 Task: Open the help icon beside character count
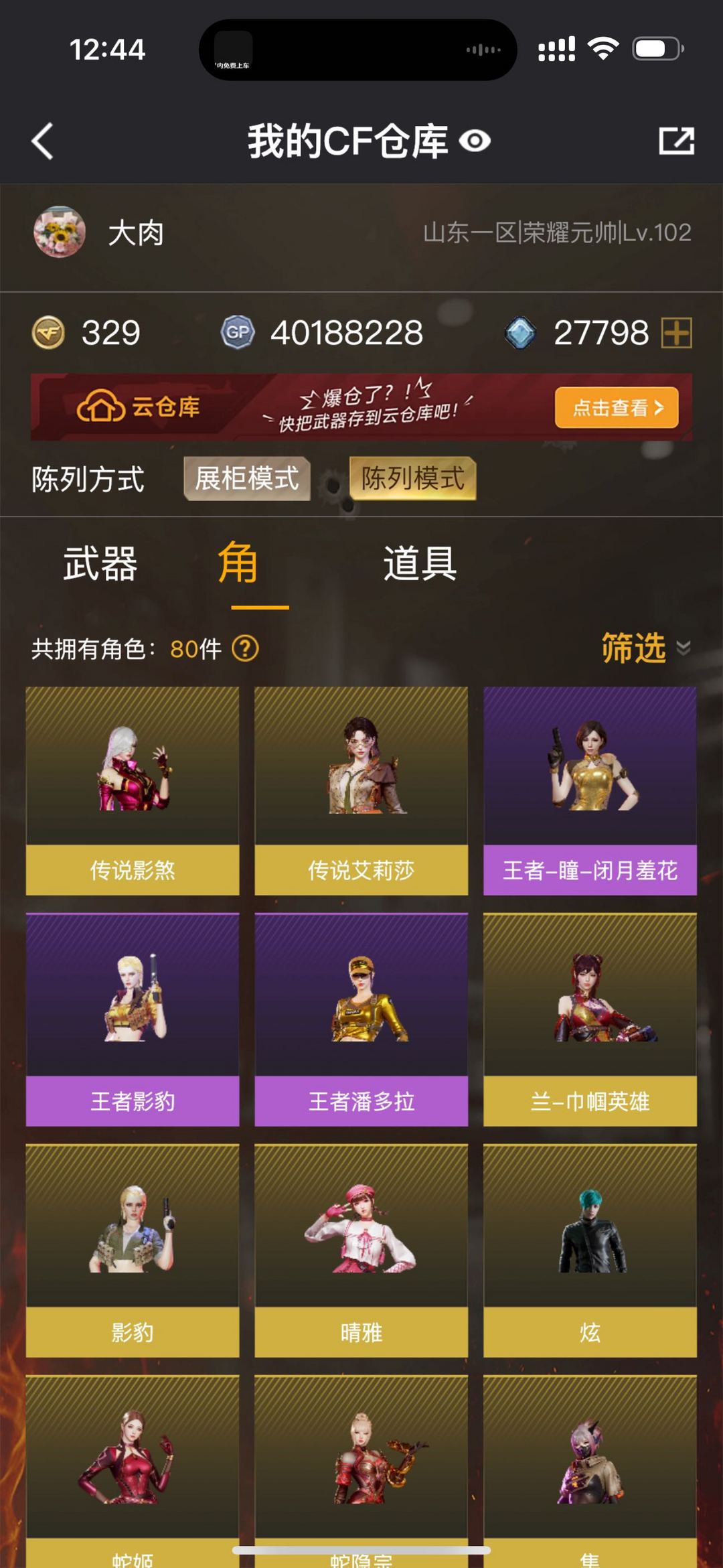coord(245,648)
